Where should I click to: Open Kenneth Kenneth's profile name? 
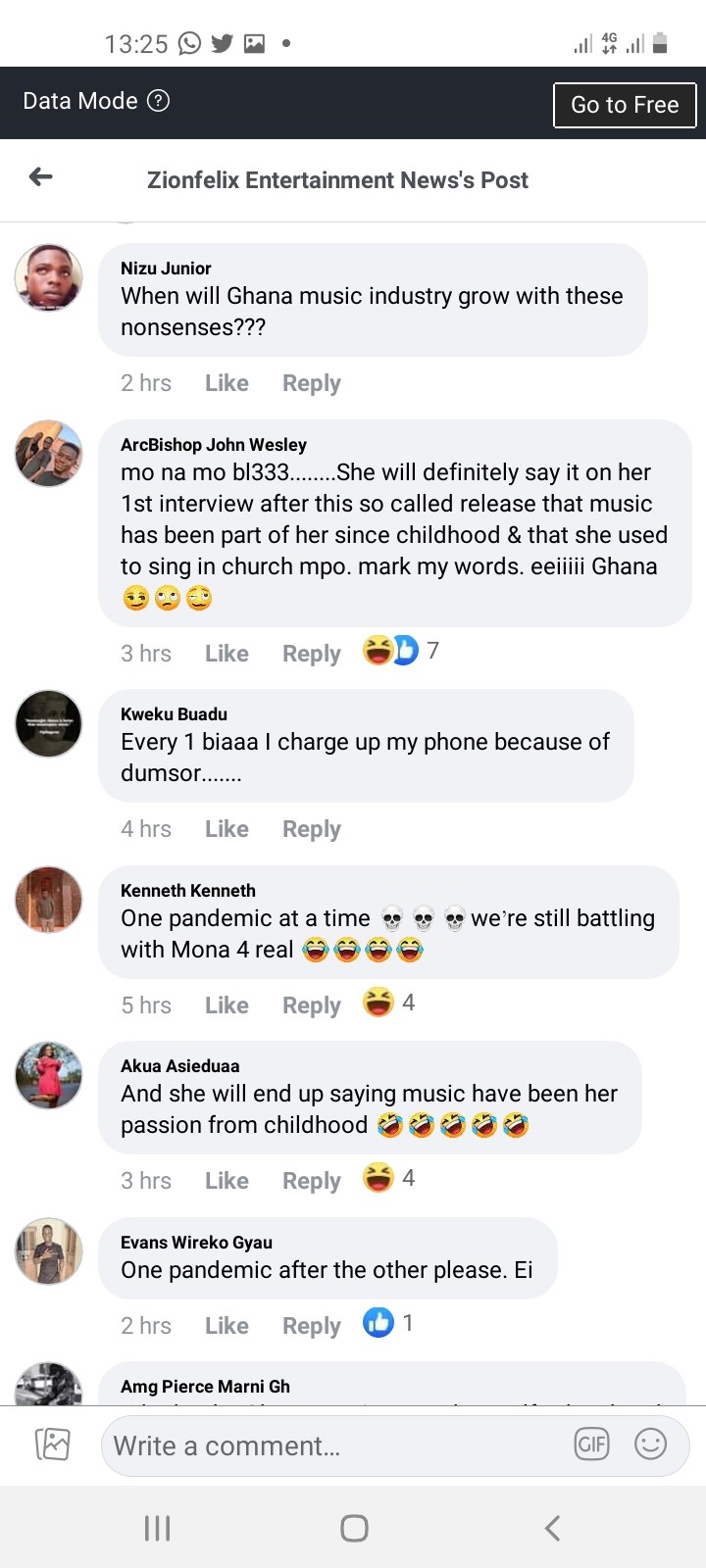pos(188,891)
